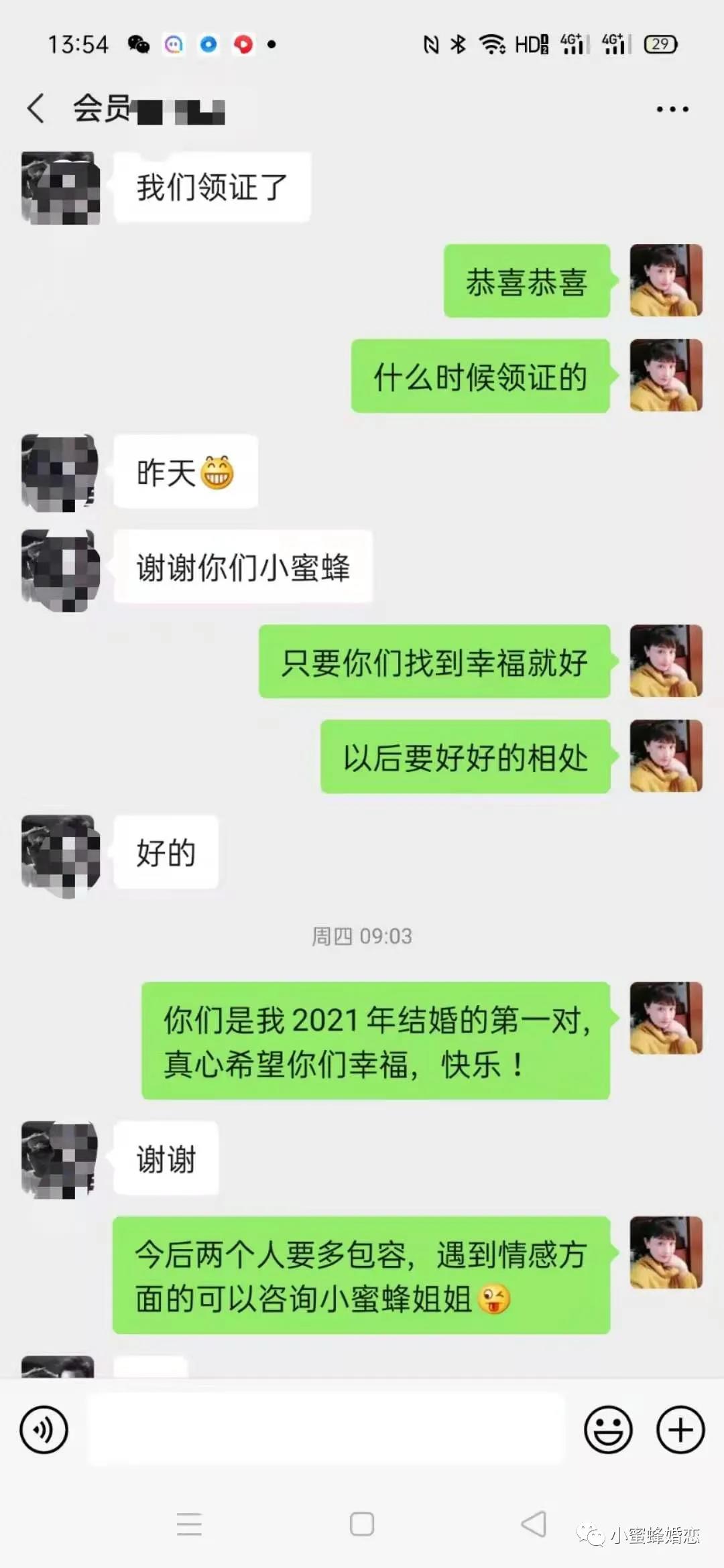Open the plus attachment menu
This screenshot has width=724, height=1568.
click(x=680, y=1430)
